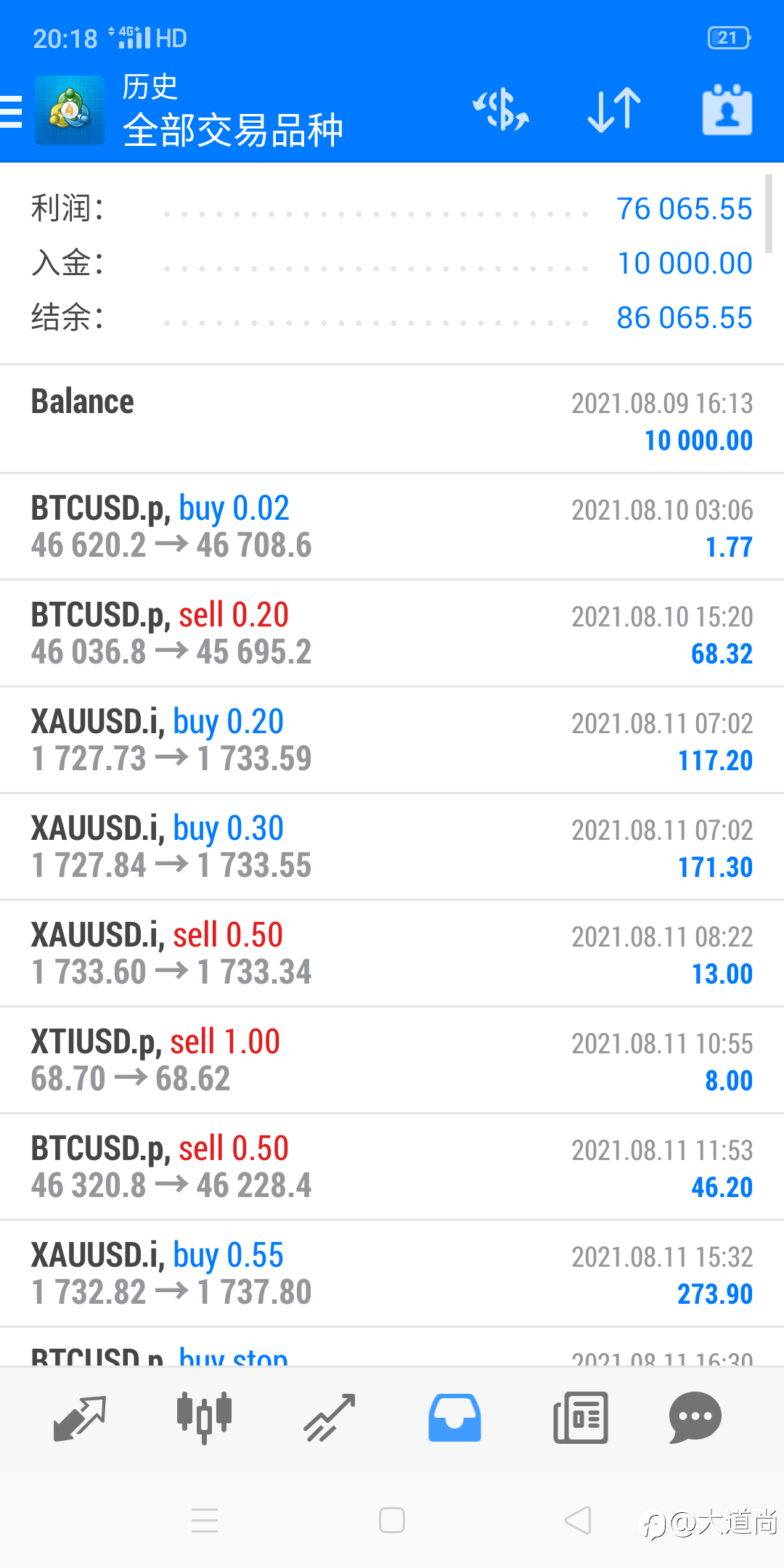Screen dimensions: 784x1568
Task: Open the XAUUSD.i sell 0.50 trade
Action: click(392, 953)
